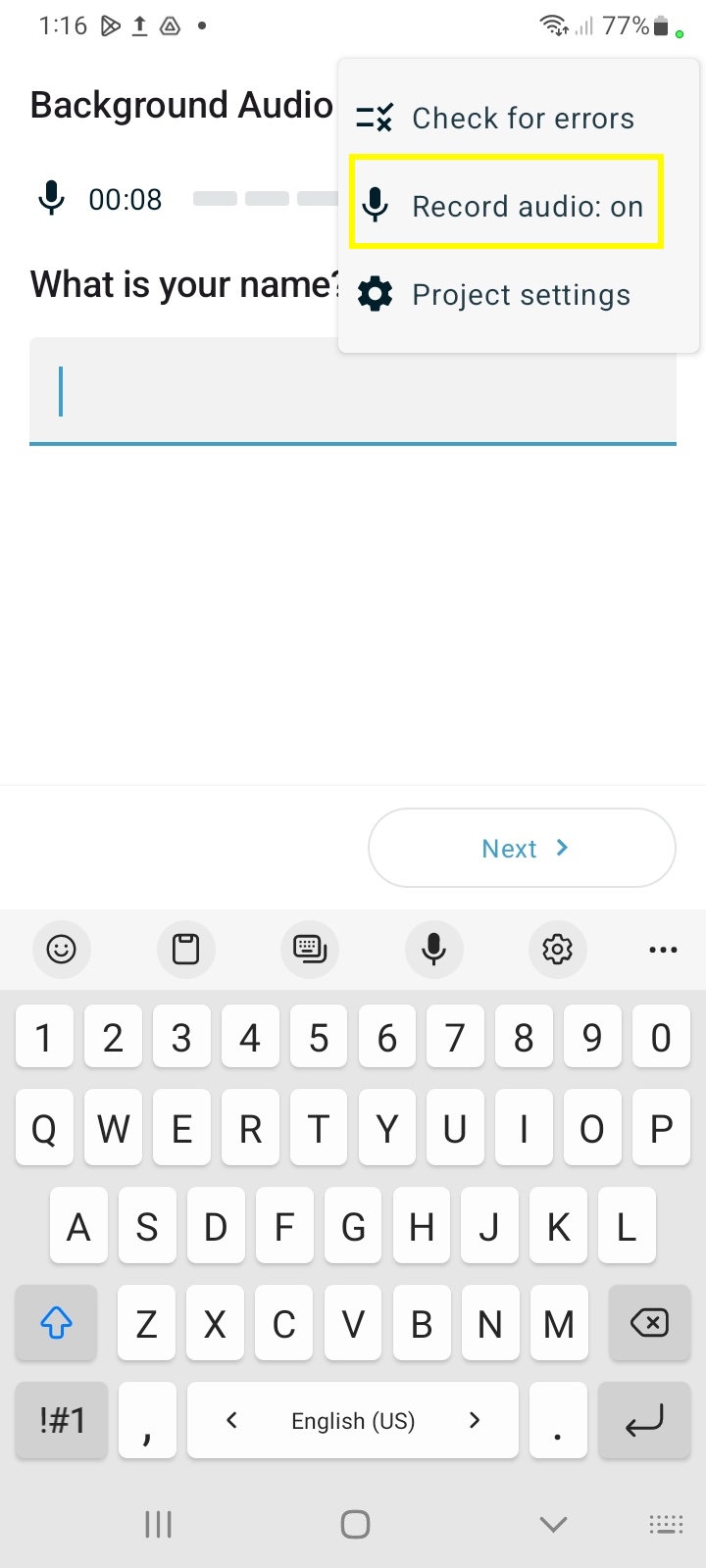This screenshot has width=706, height=1568.
Task: Toggle the Record audio: on option
Action: click(506, 206)
